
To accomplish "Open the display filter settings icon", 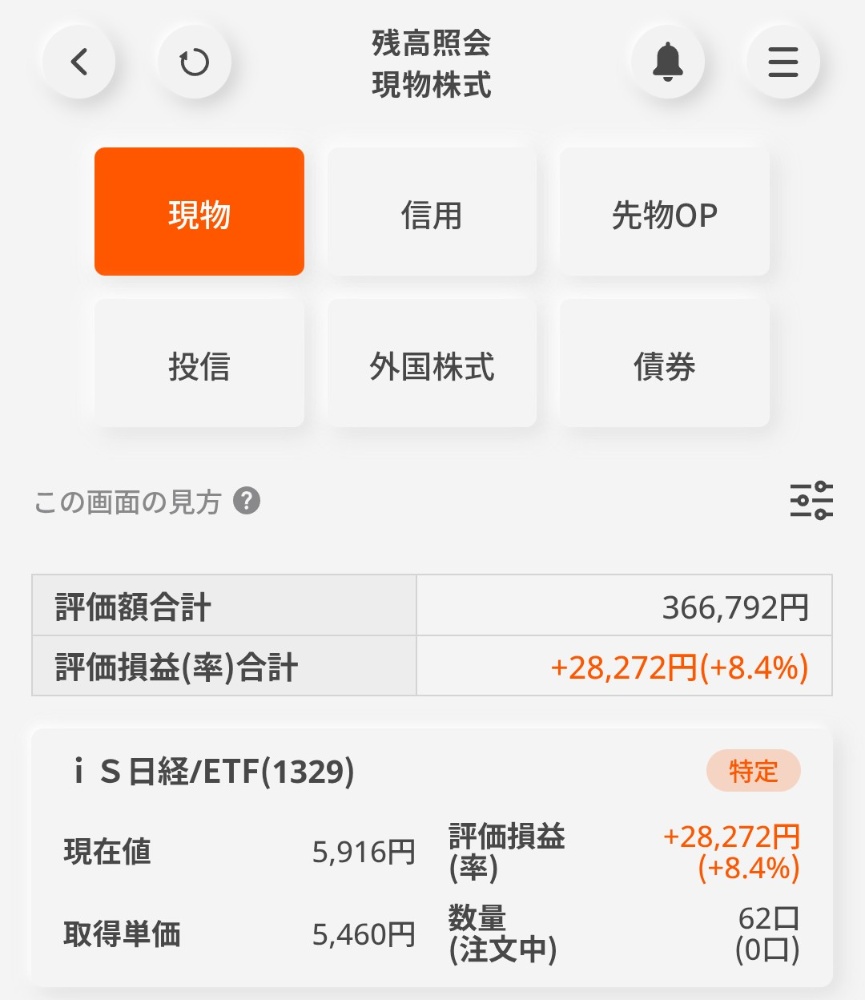I will (811, 500).
